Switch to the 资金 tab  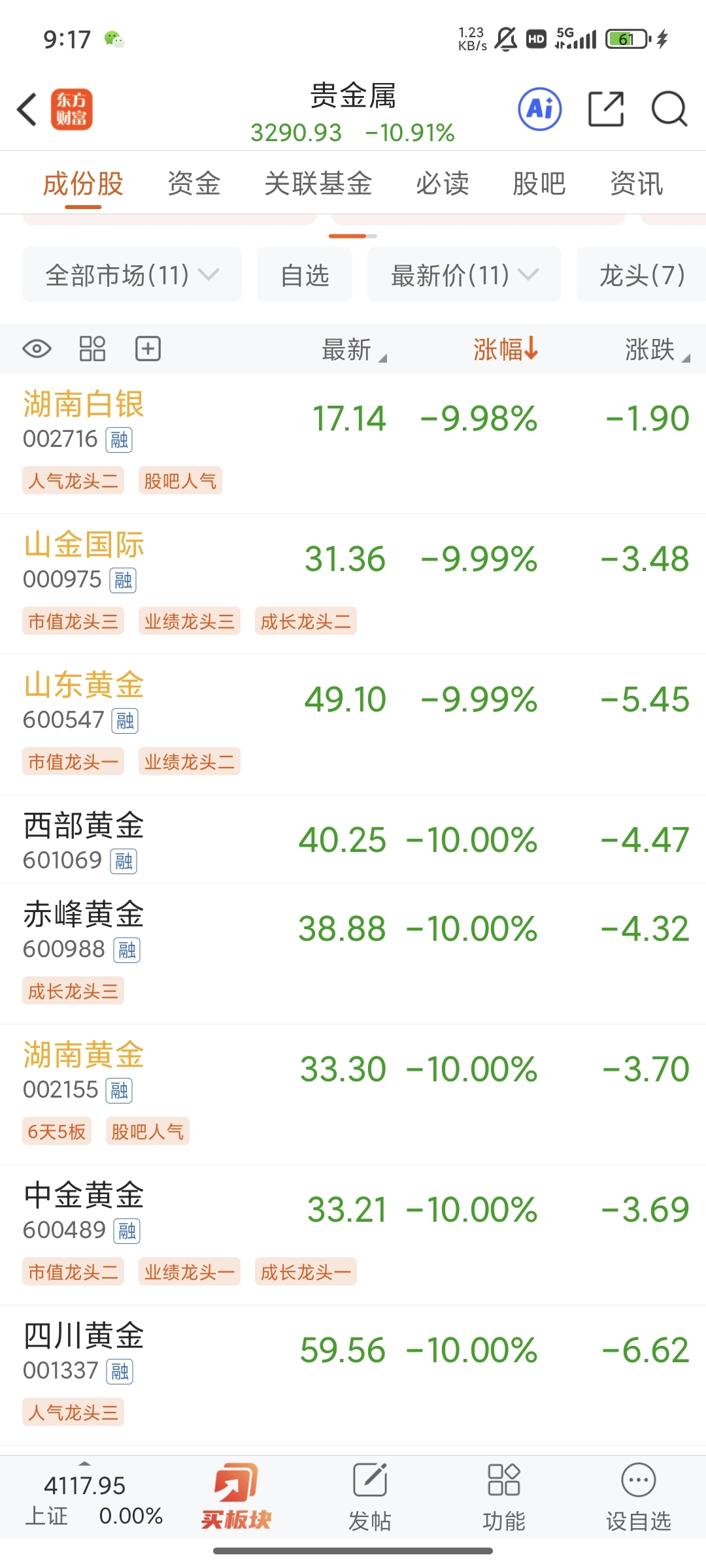[194, 184]
